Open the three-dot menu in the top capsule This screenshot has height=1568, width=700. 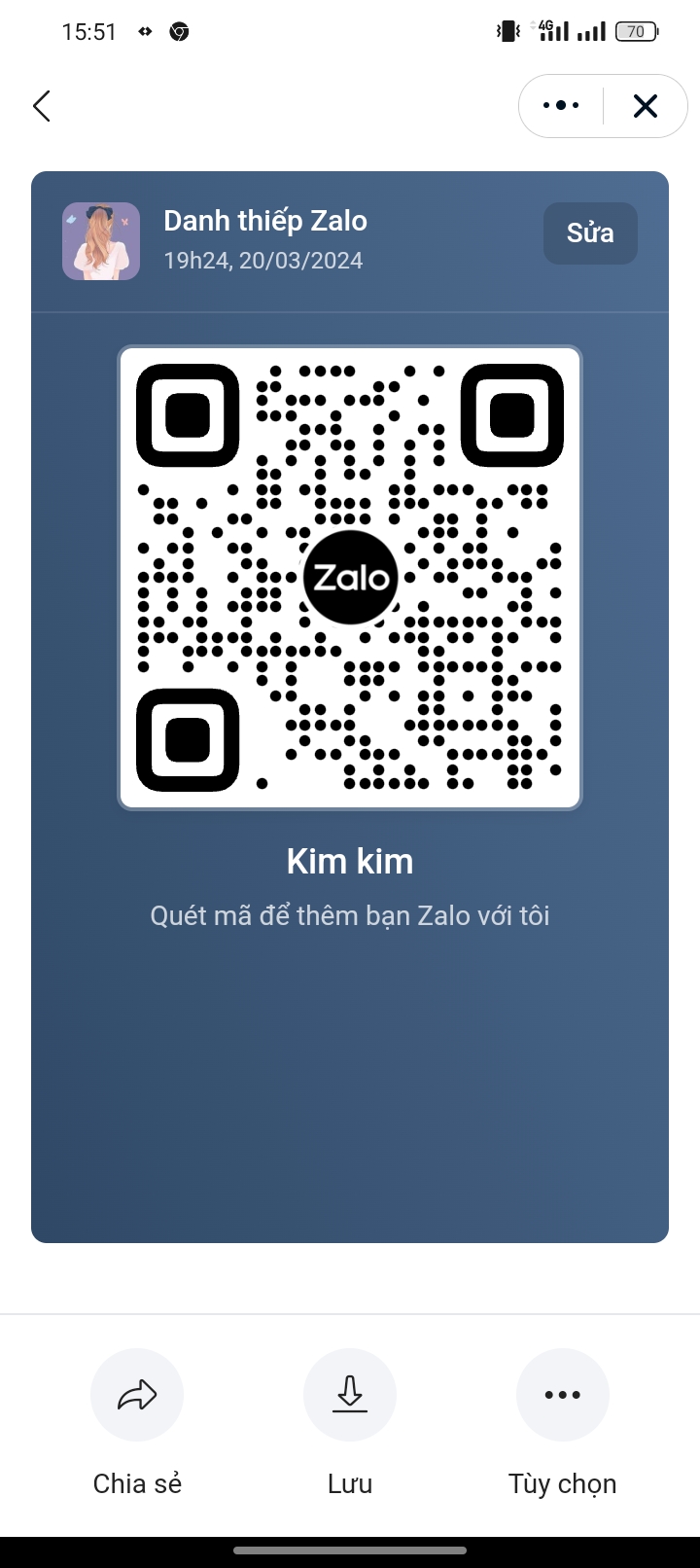(561, 106)
